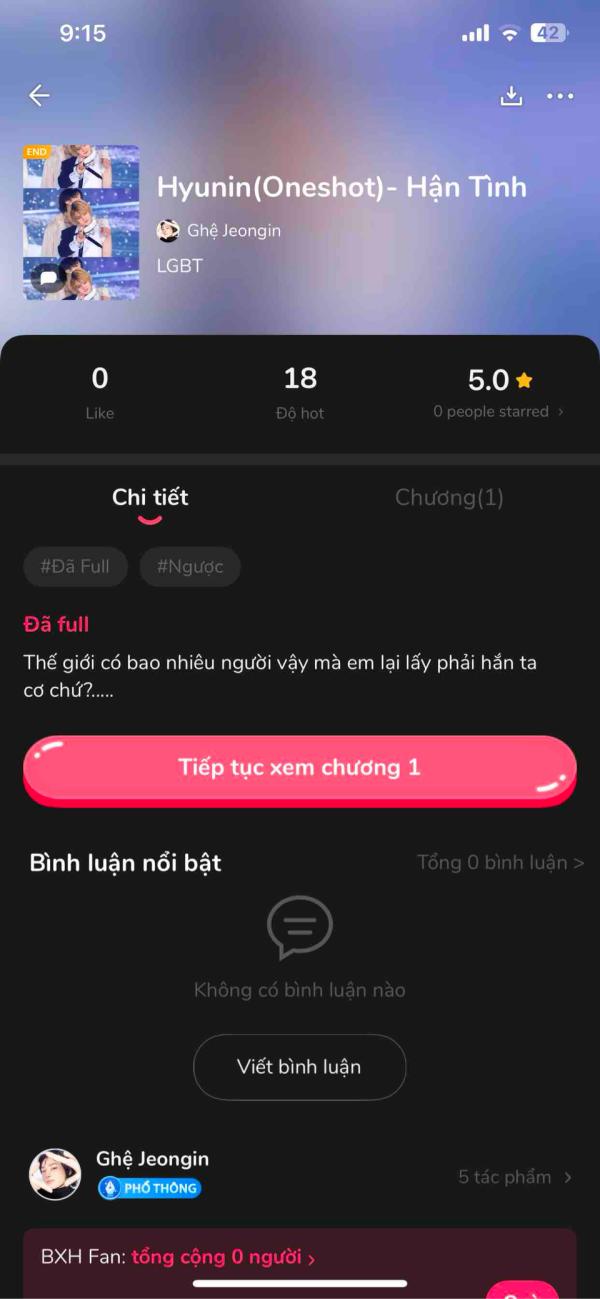Open the three-dot overflow menu
This screenshot has height=1299, width=600.
pos(560,96)
